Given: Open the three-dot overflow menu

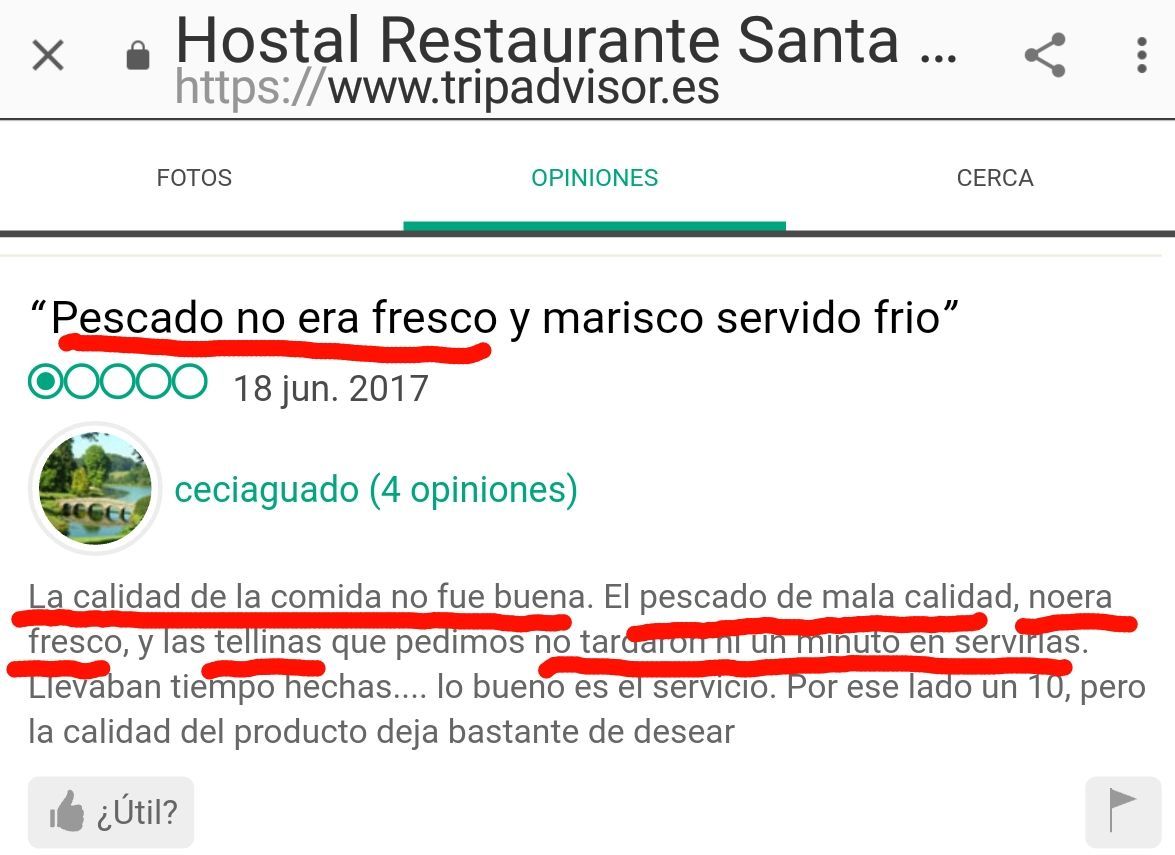Looking at the screenshot, I should point(1141,56).
